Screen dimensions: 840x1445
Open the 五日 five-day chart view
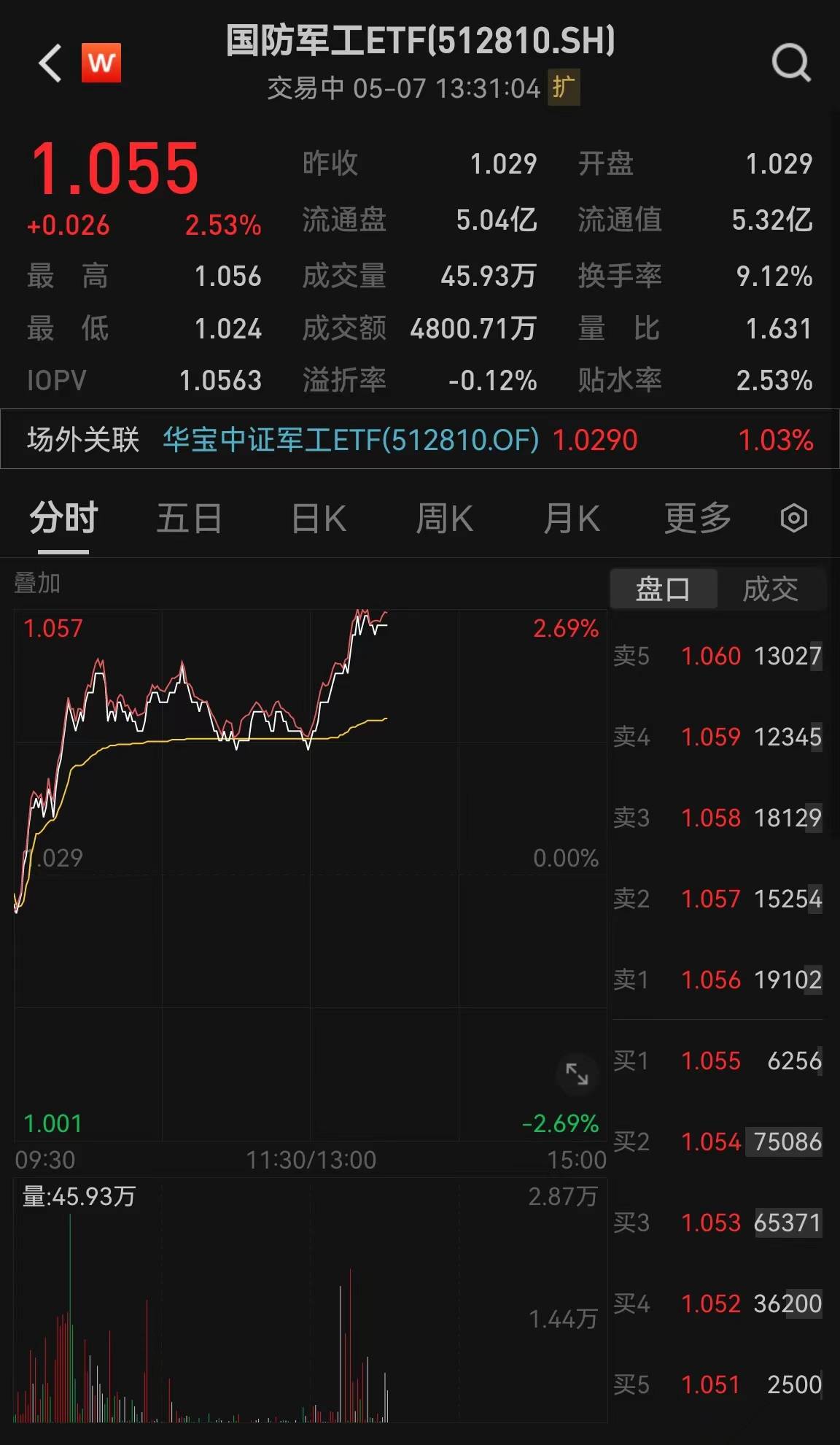189,518
